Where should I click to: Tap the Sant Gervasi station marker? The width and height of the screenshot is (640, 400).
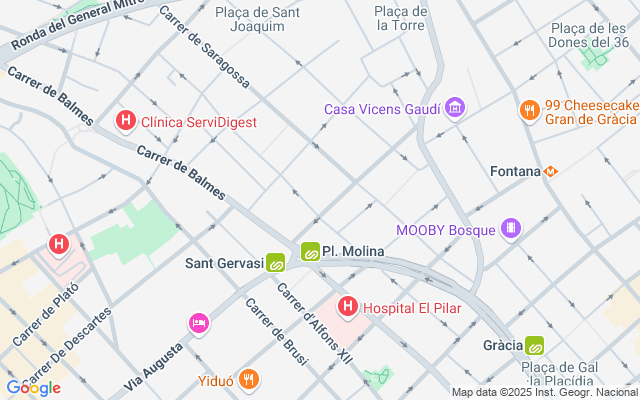coord(275,263)
